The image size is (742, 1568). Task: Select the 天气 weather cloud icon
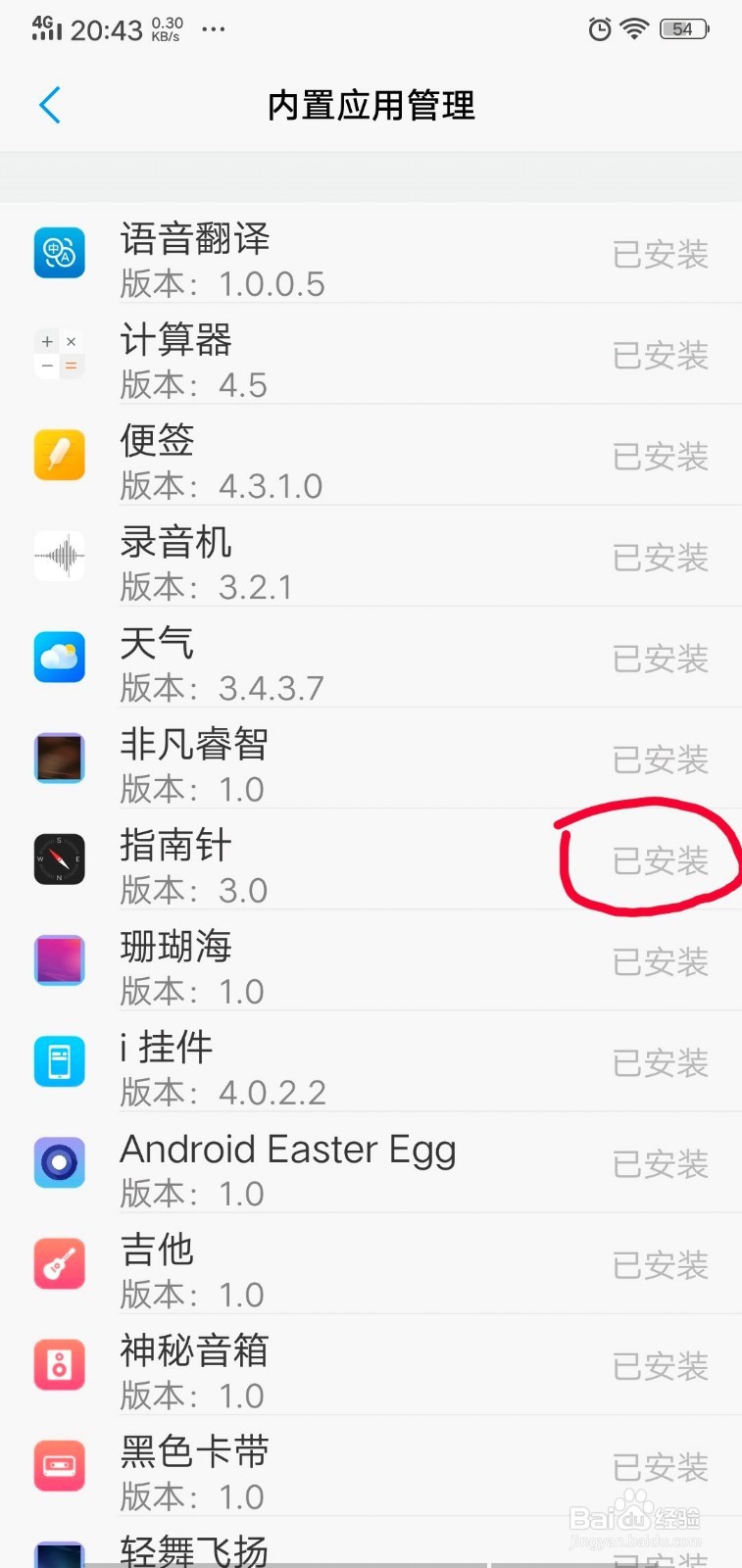pos(59,657)
